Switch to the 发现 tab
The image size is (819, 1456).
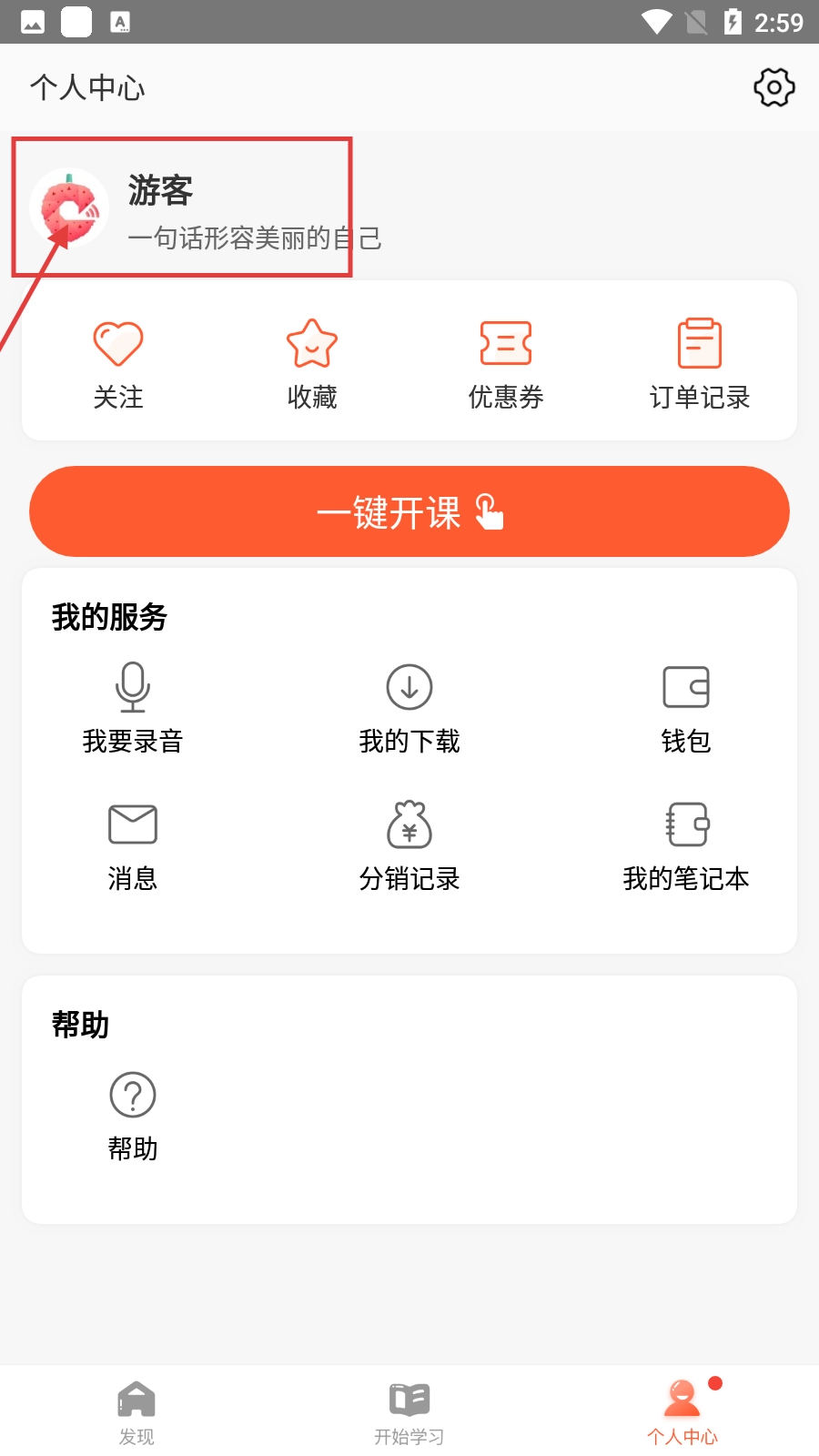pyautogui.click(x=136, y=1412)
